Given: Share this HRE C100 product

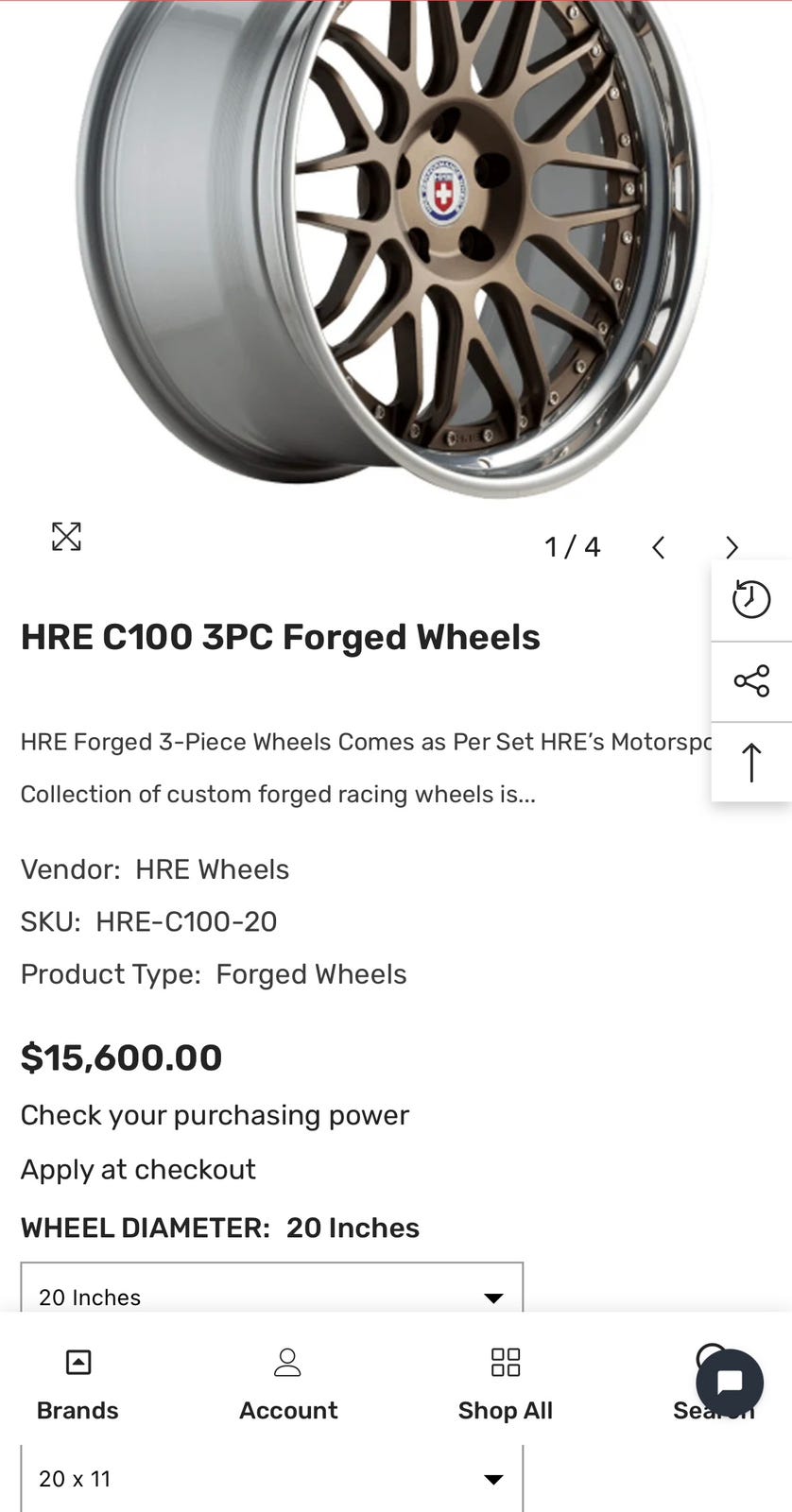Looking at the screenshot, I should 751,681.
